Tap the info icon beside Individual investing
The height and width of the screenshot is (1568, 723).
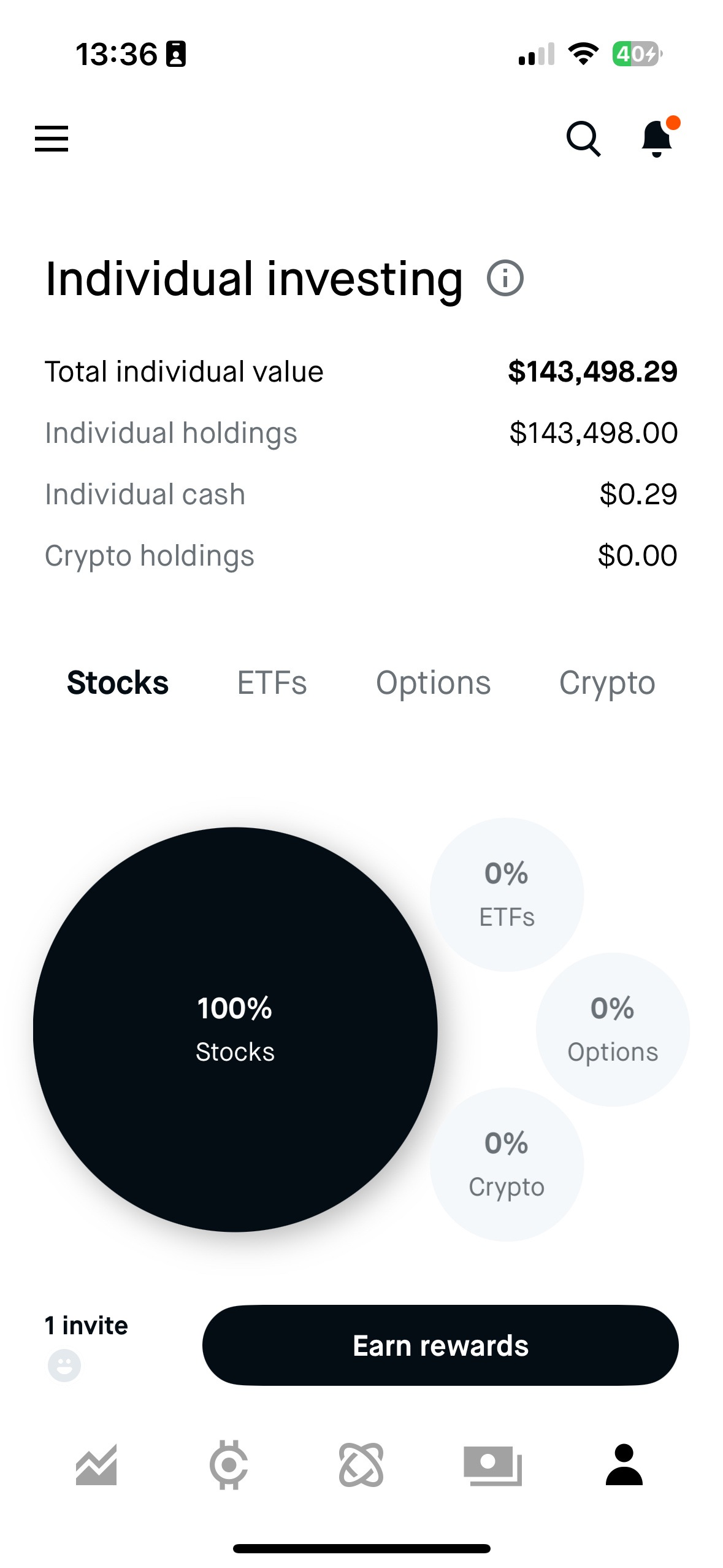tap(505, 278)
